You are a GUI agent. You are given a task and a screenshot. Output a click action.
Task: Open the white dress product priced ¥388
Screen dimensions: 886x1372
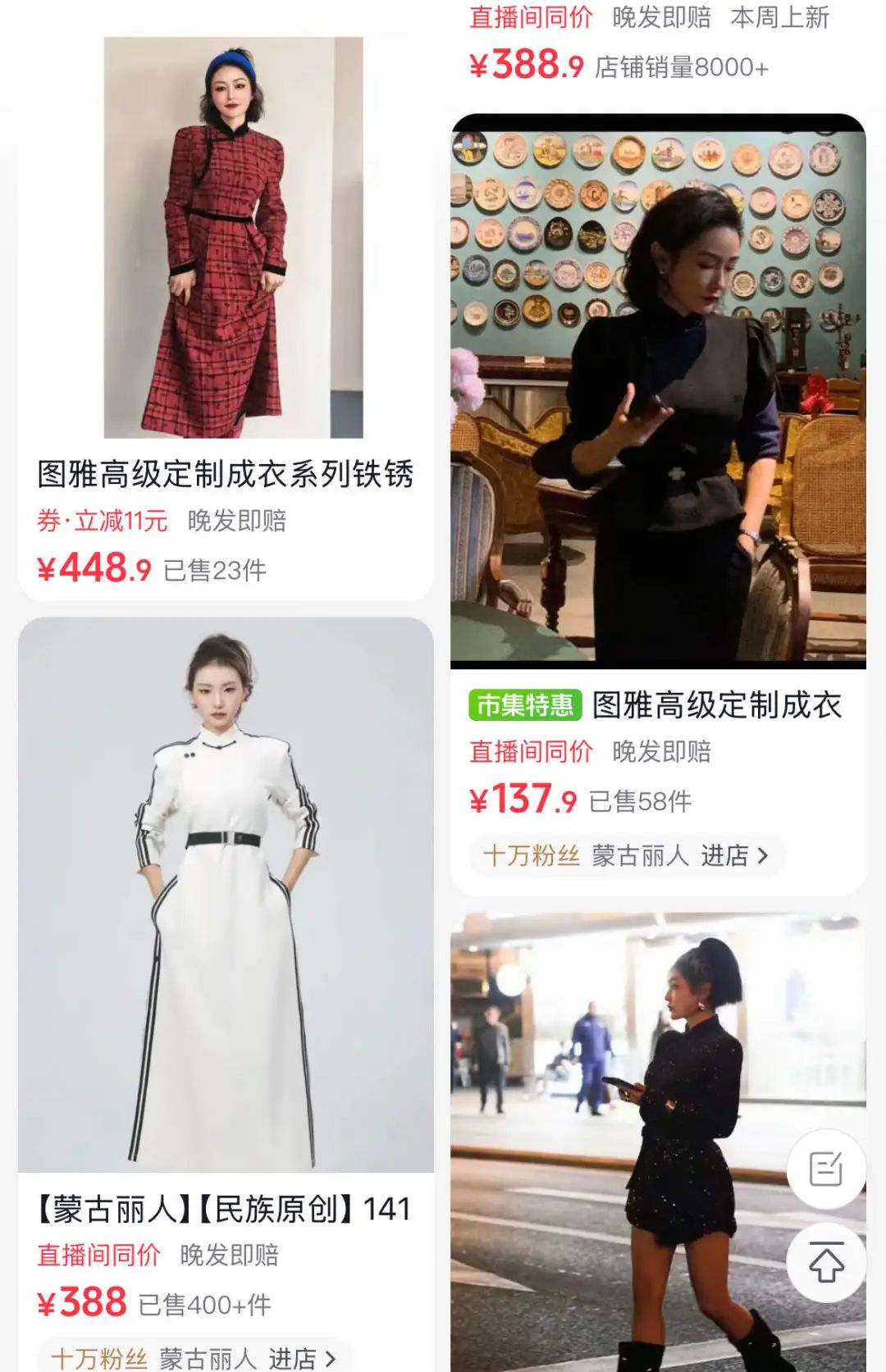(x=226, y=894)
